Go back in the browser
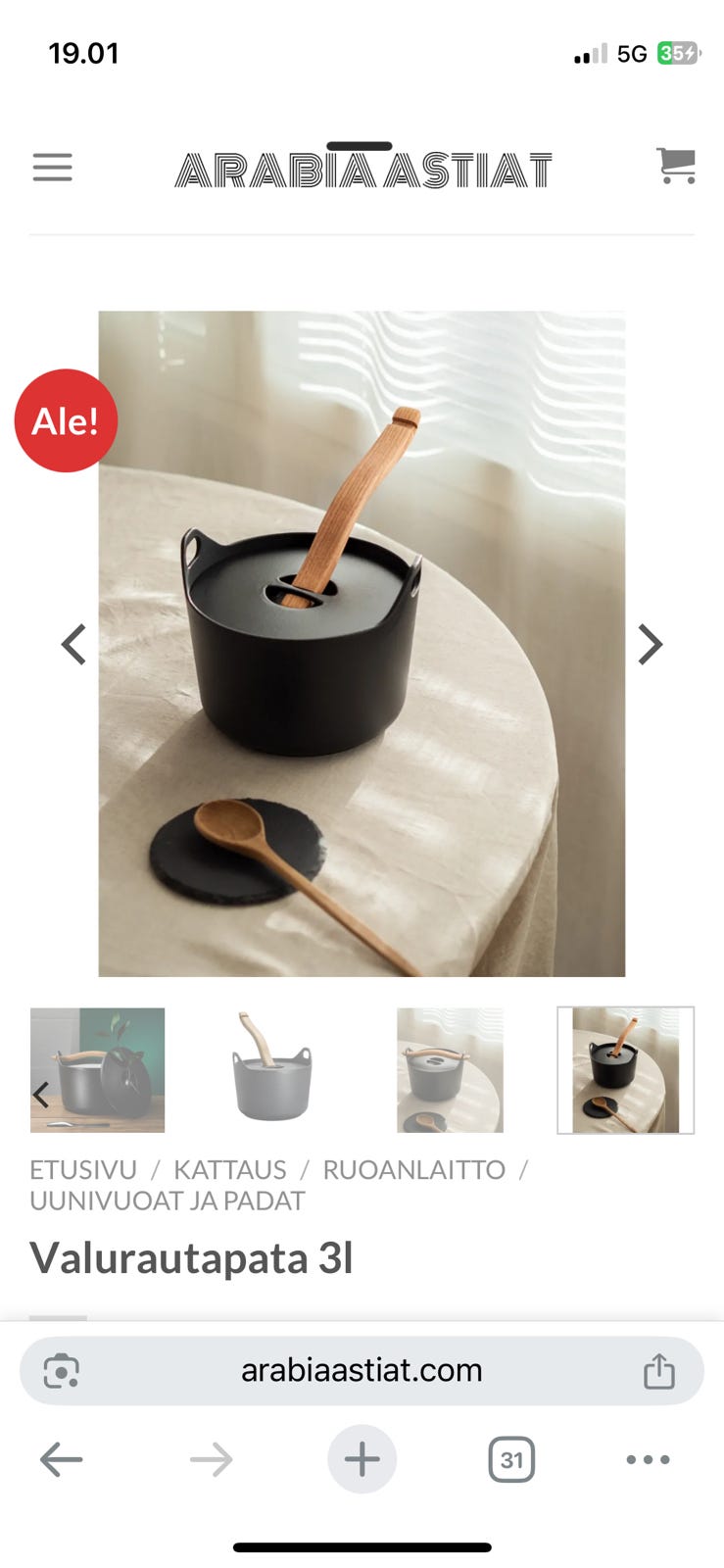724x1568 pixels. 61,1459
